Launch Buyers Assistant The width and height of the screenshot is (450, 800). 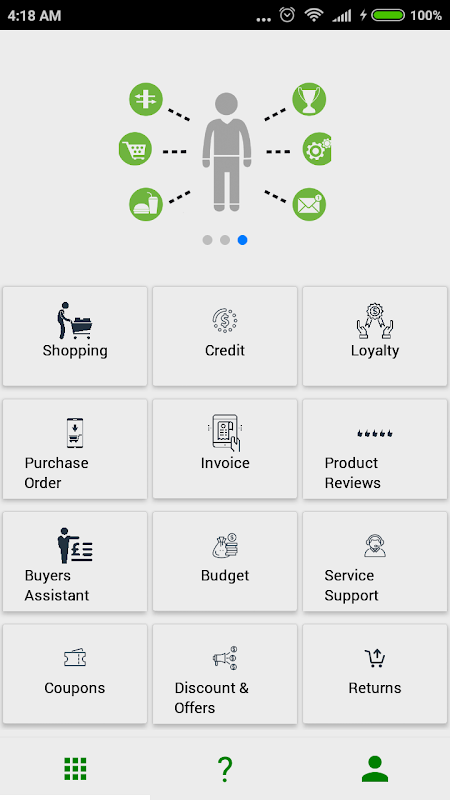pos(75,561)
